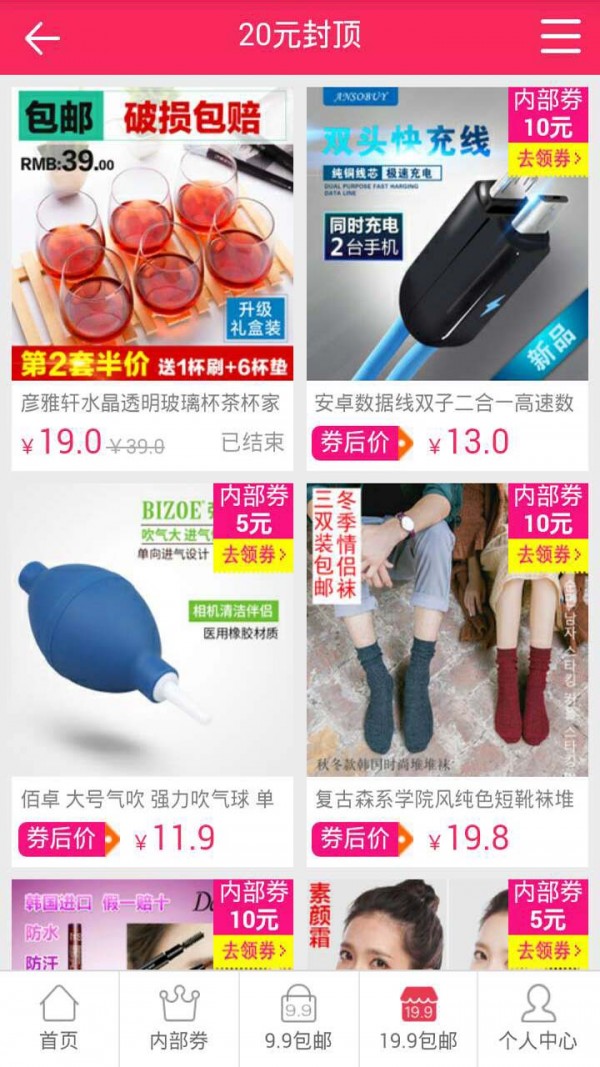600x1067 pixels.
Task: Open the 个人中心 tab
Action: tap(538, 1018)
